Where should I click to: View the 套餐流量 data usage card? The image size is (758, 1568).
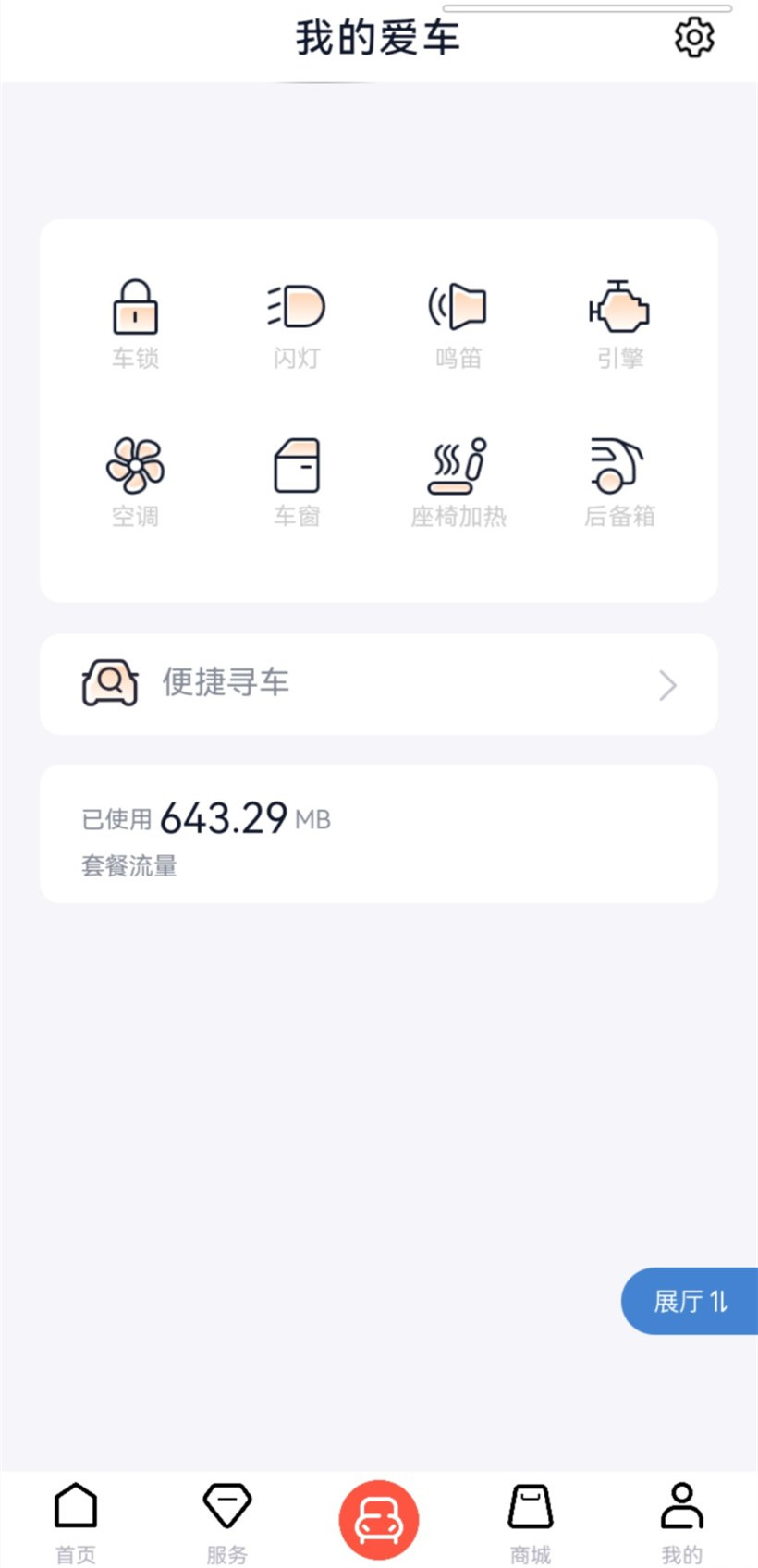click(x=379, y=832)
